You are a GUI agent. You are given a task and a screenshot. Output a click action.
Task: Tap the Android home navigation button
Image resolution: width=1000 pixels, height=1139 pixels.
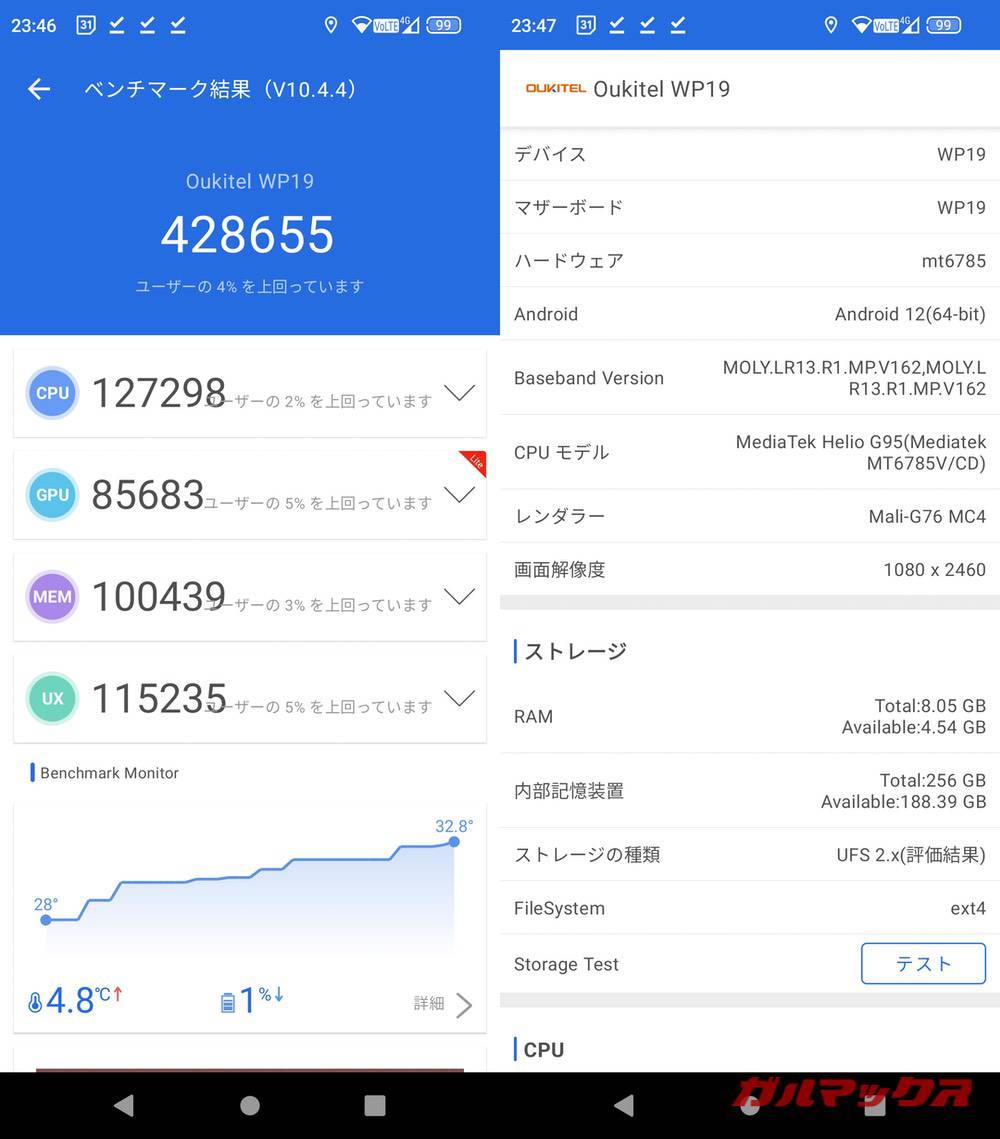point(250,1106)
